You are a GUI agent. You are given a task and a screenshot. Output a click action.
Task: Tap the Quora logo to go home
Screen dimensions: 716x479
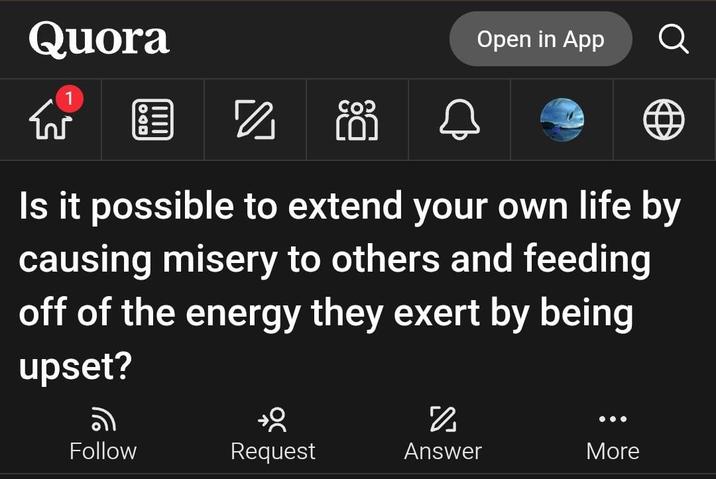(99, 40)
